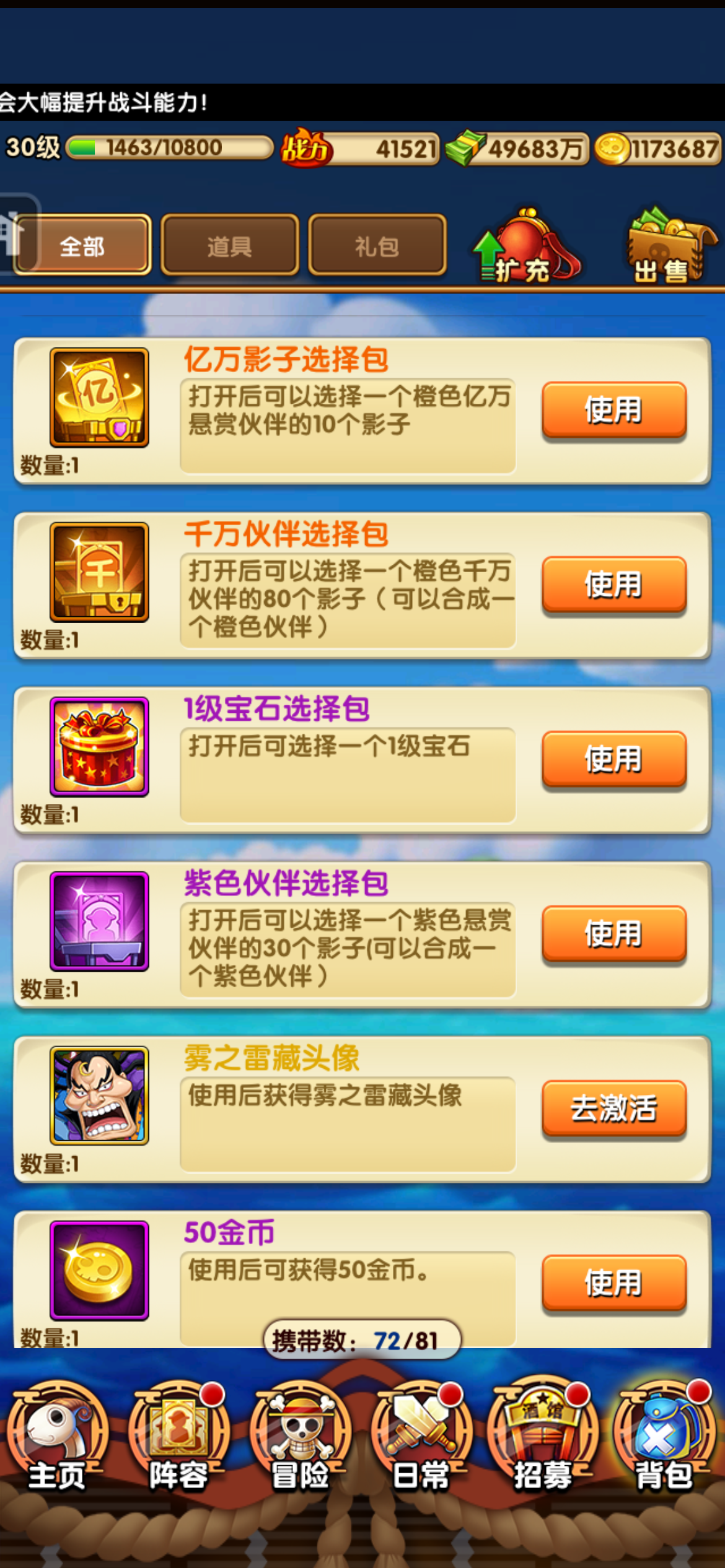Tap the 雾之雷藏头像 avatar icon
Viewport: 725px width, 1568px height.
[99, 1095]
